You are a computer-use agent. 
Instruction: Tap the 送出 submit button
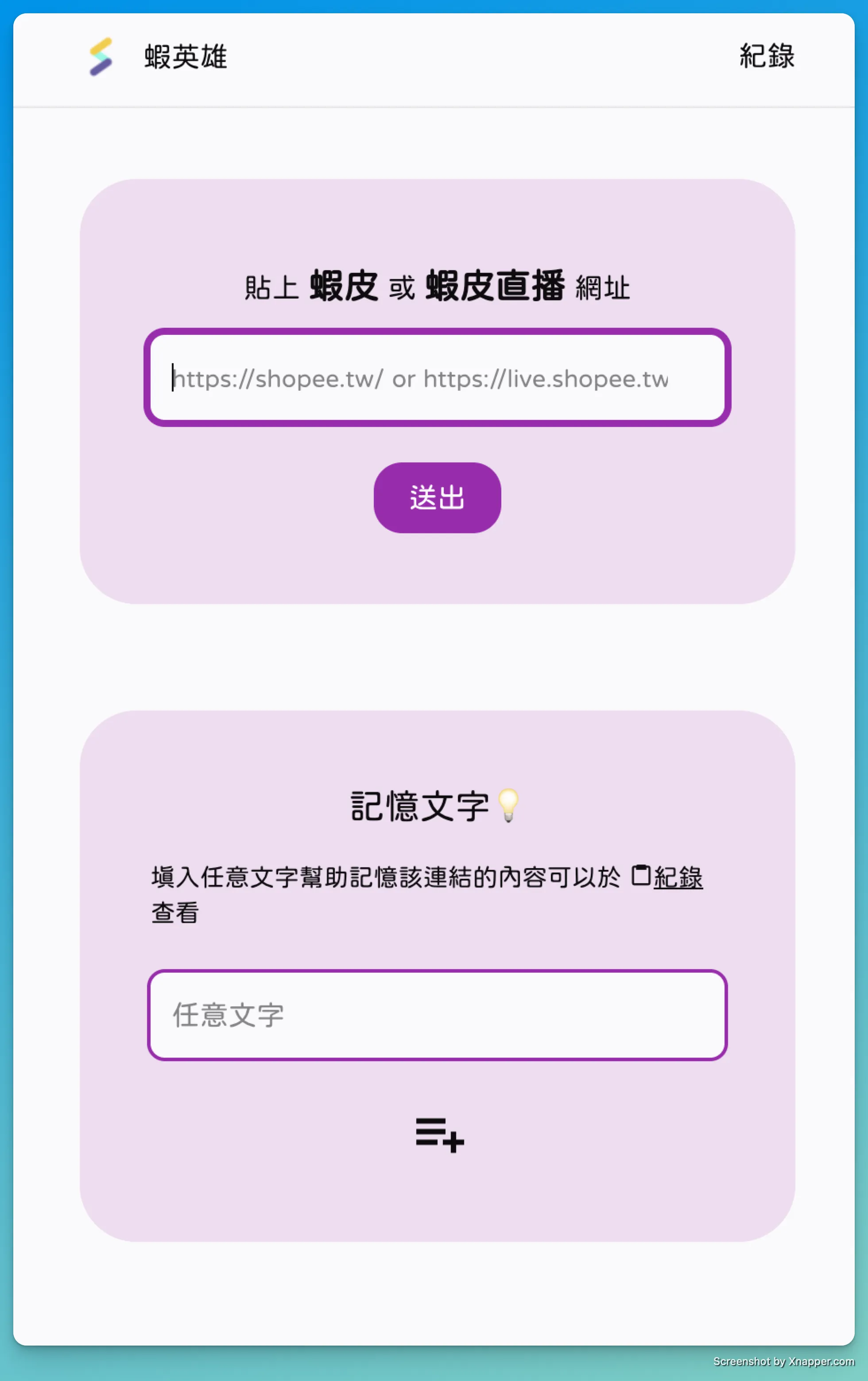point(437,497)
